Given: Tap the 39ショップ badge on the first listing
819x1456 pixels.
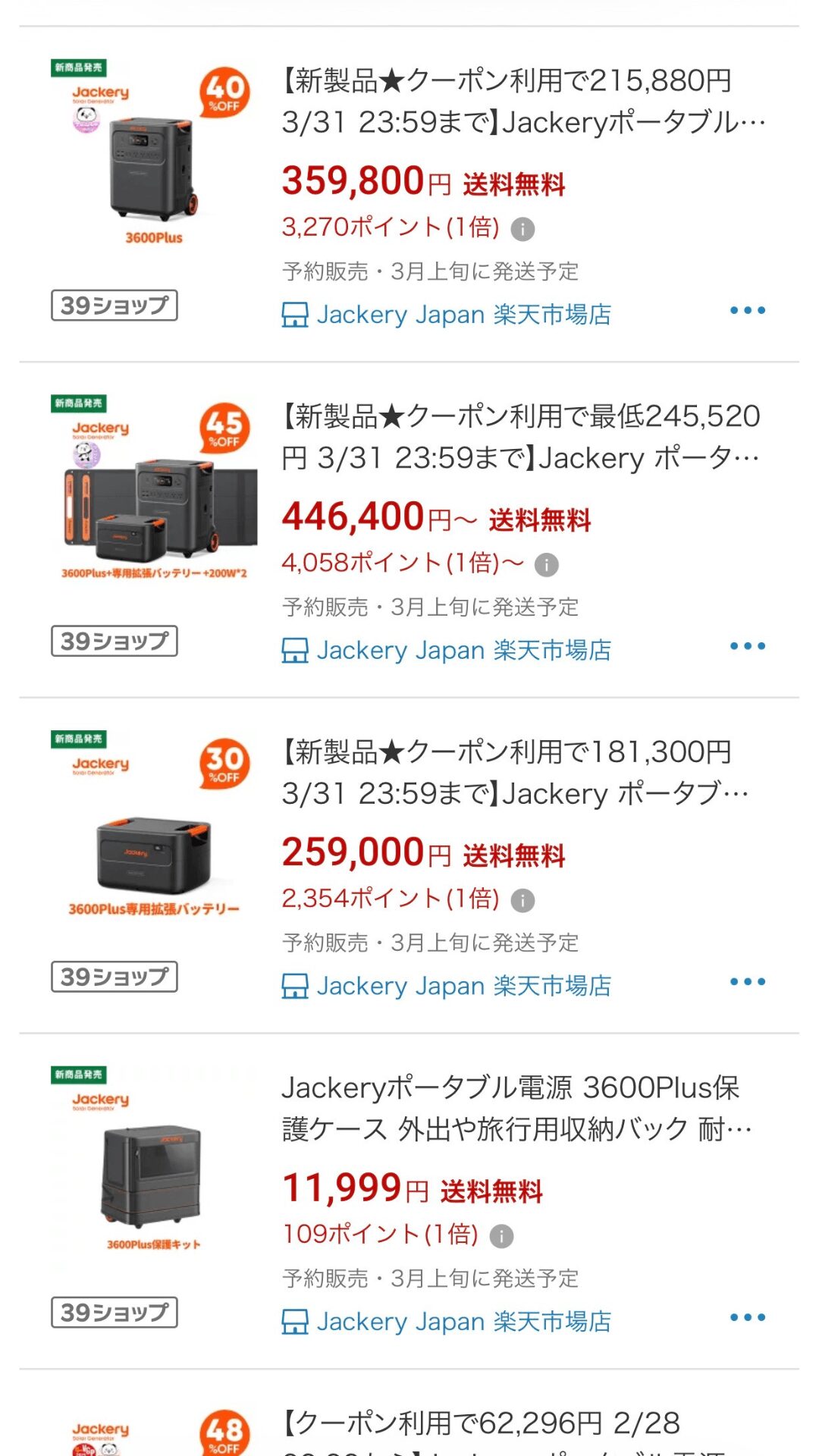Looking at the screenshot, I should pos(114,306).
